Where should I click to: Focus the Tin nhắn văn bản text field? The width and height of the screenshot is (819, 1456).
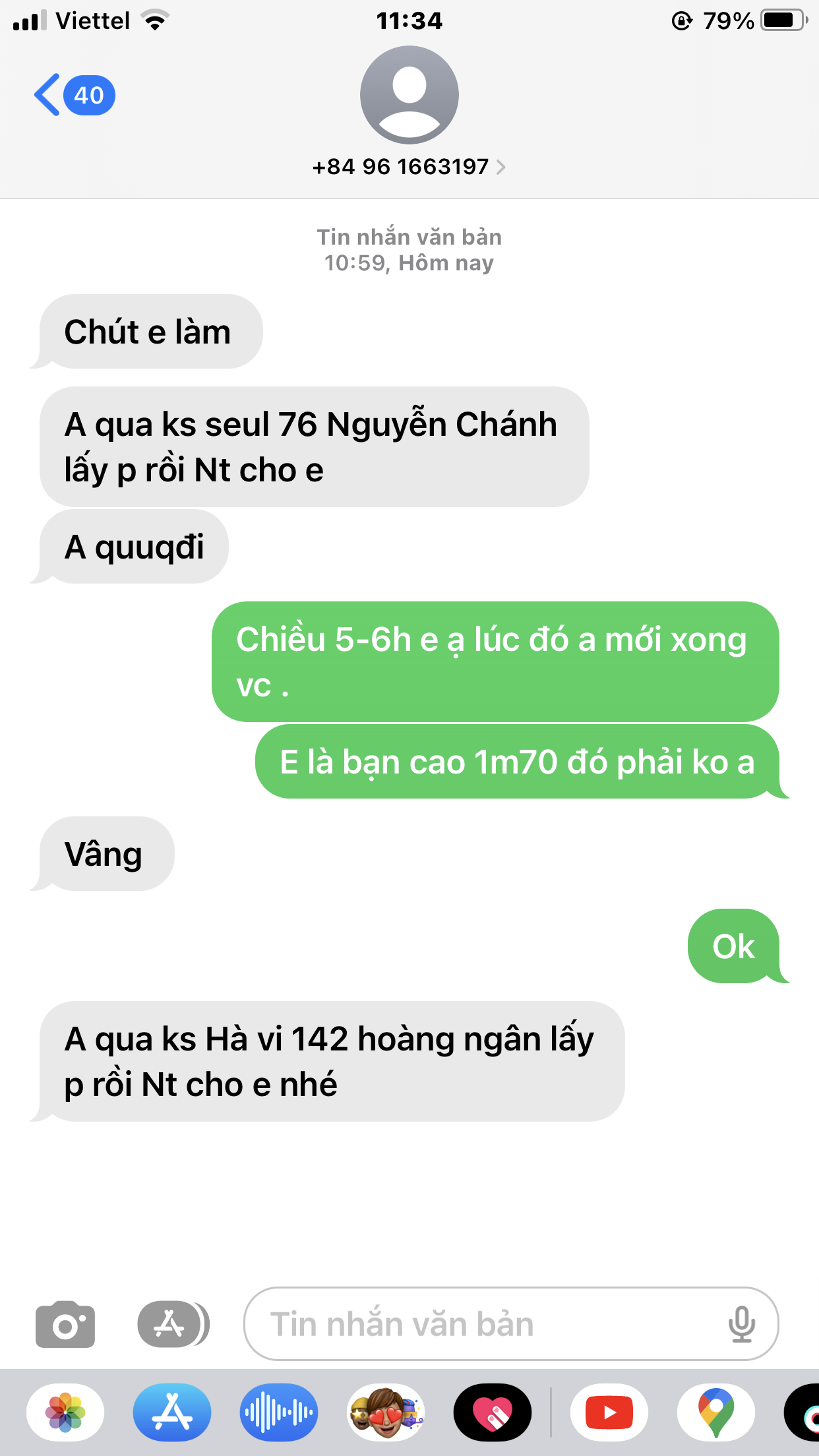(x=488, y=1324)
